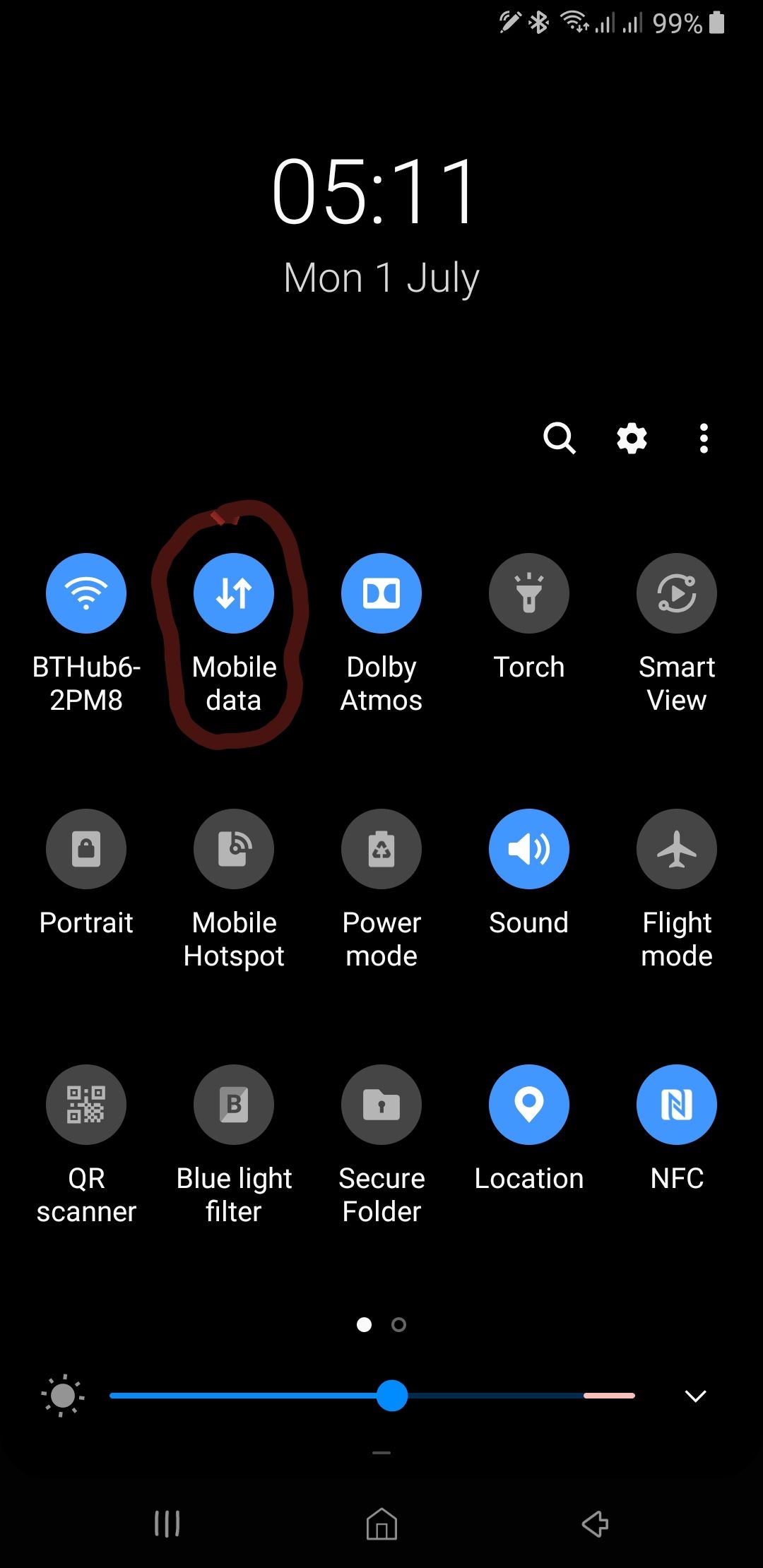This screenshot has height=1568, width=763.
Task: Open the three-dot overflow menu
Action: click(x=704, y=439)
